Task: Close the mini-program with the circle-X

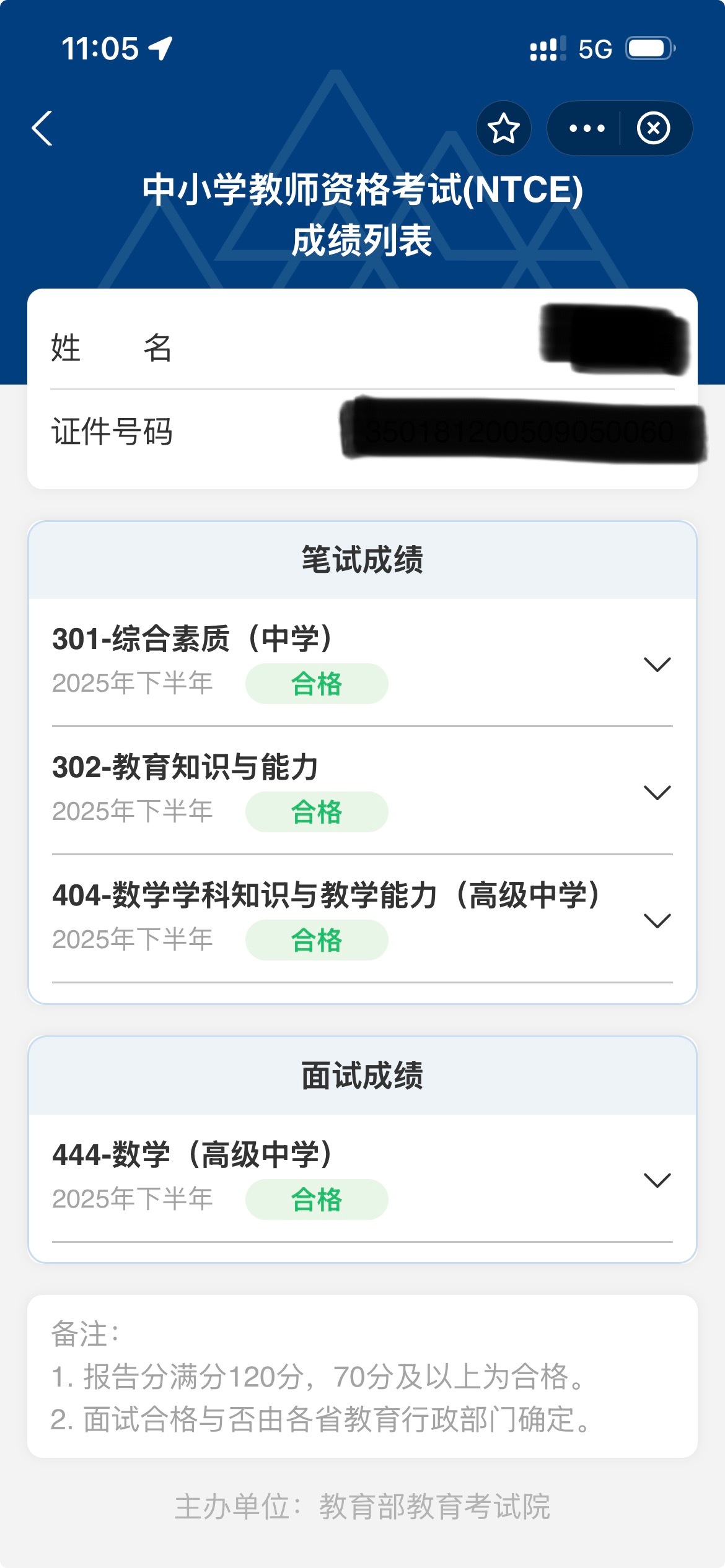Action: coord(654,128)
